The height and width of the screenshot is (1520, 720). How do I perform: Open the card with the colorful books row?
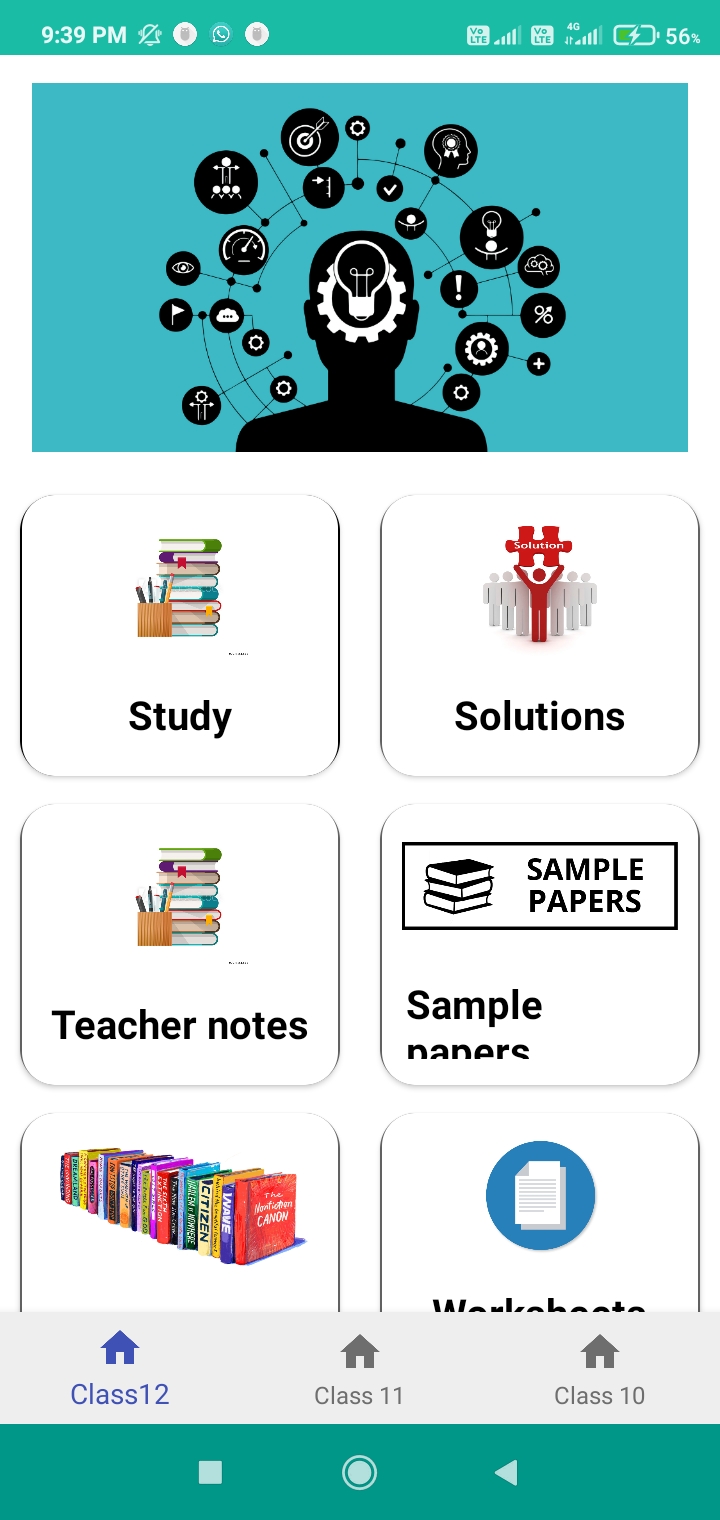click(x=180, y=1215)
